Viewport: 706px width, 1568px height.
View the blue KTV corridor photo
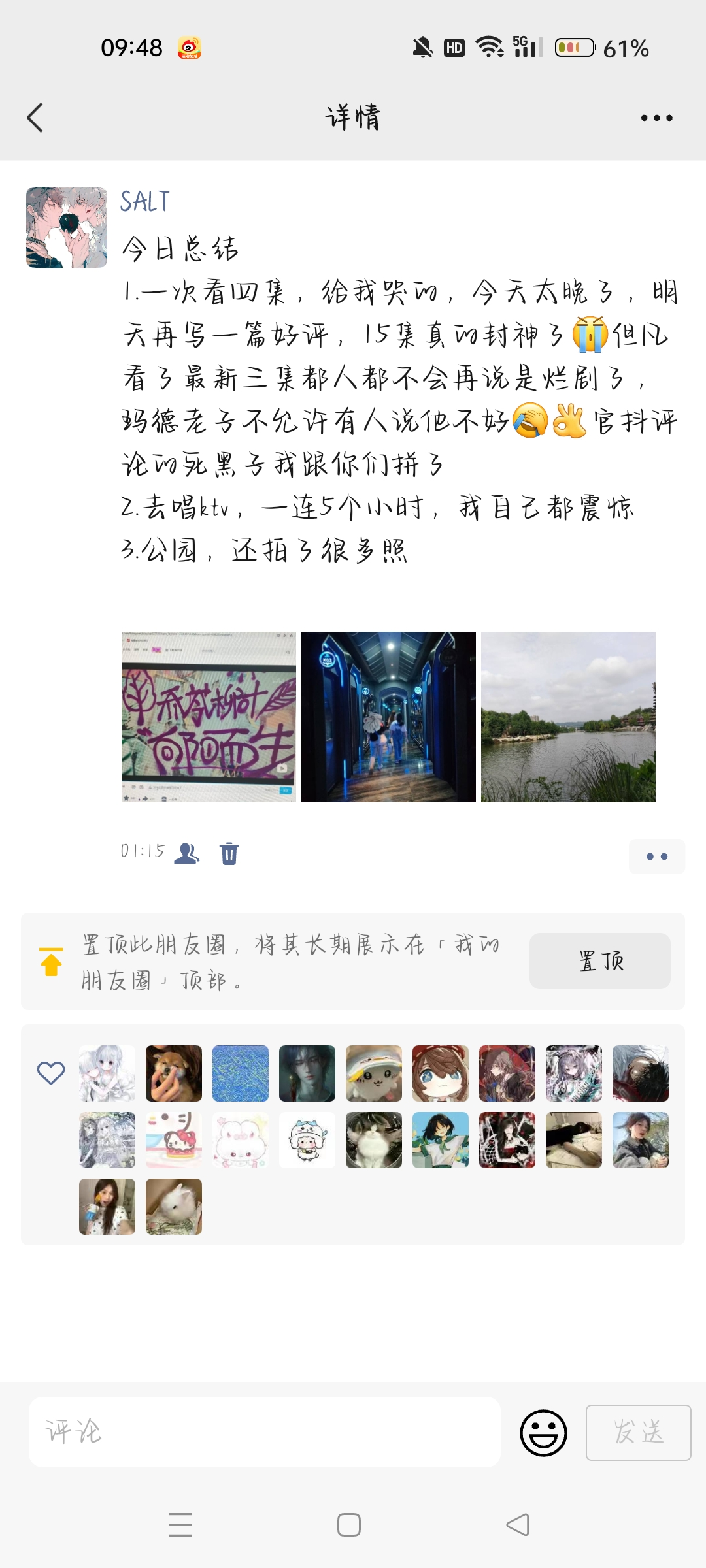[388, 717]
